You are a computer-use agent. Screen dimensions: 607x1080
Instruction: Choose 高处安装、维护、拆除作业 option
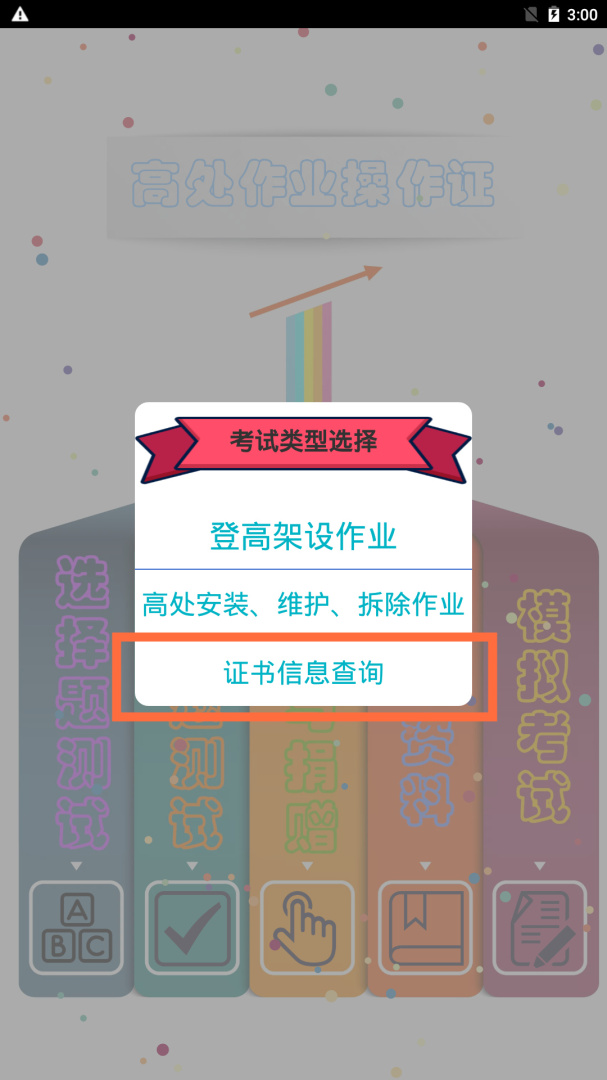point(303,604)
